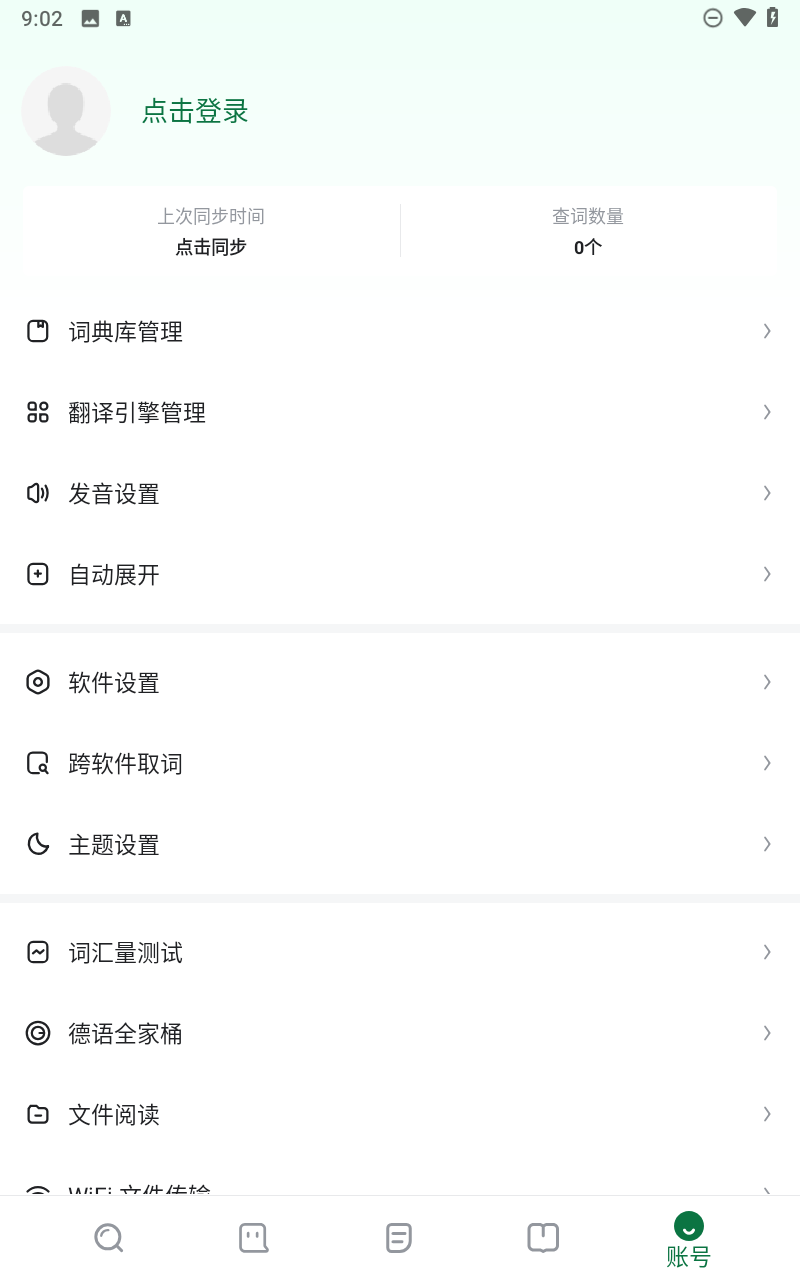Open 主题设置 theme settings
The image size is (800, 1280).
[400, 845]
